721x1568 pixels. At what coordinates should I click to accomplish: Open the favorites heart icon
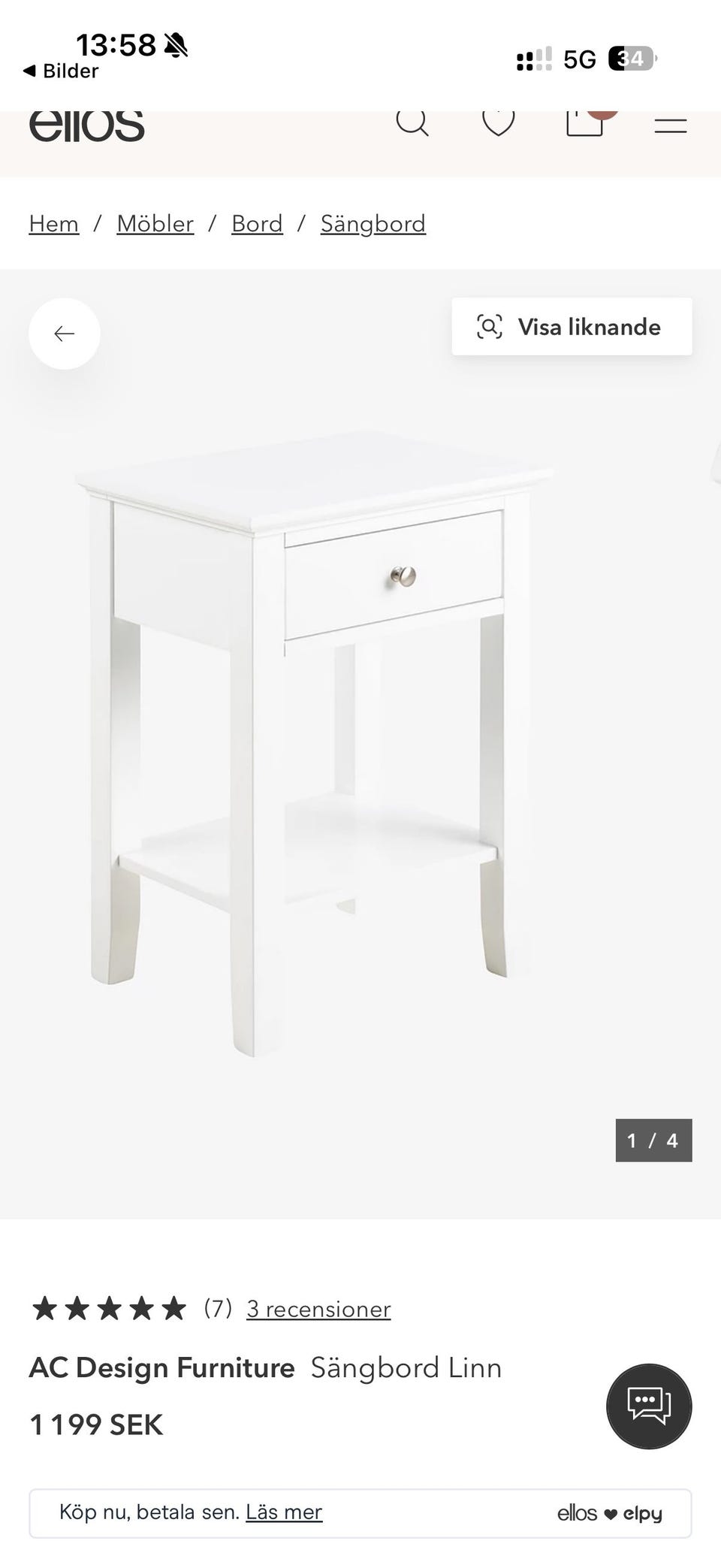(x=498, y=122)
